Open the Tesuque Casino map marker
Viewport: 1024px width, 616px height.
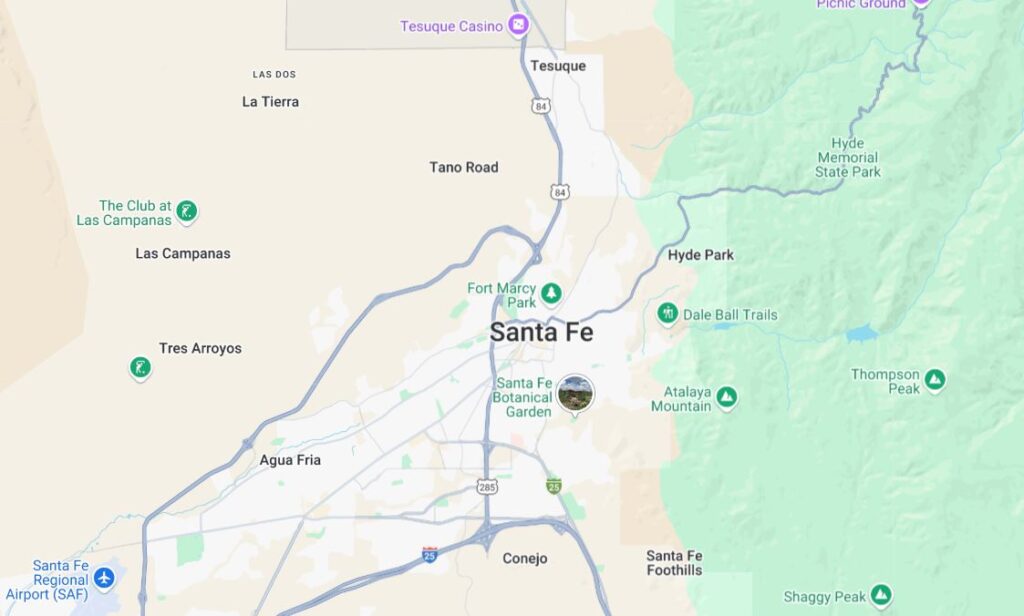click(518, 26)
